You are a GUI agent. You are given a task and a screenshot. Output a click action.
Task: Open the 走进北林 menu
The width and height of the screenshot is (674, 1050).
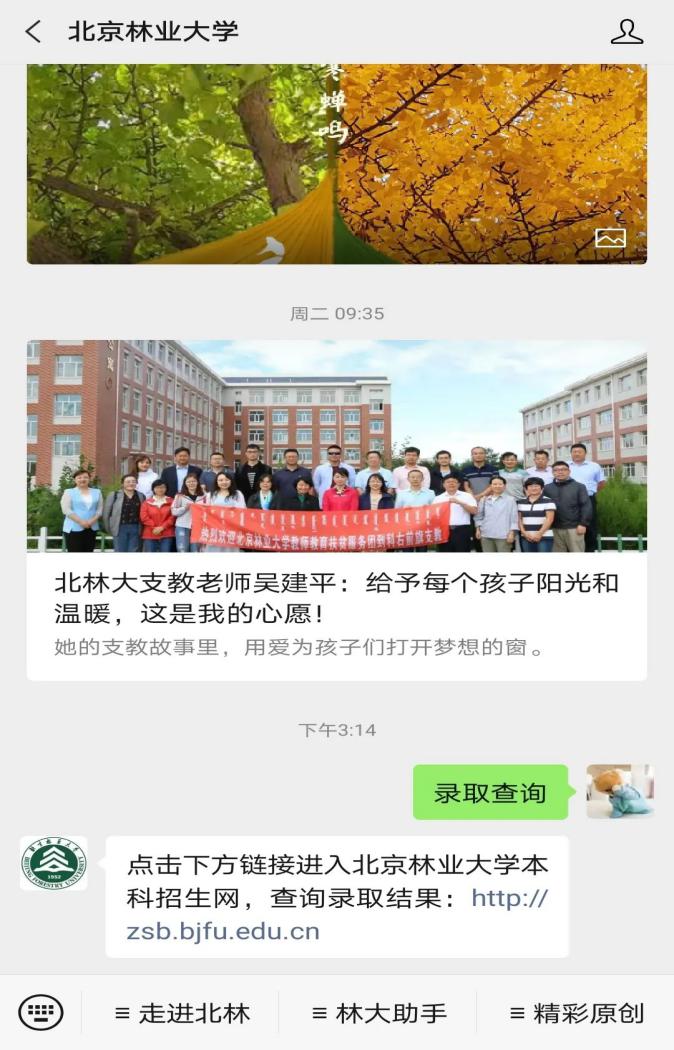pos(182,1013)
